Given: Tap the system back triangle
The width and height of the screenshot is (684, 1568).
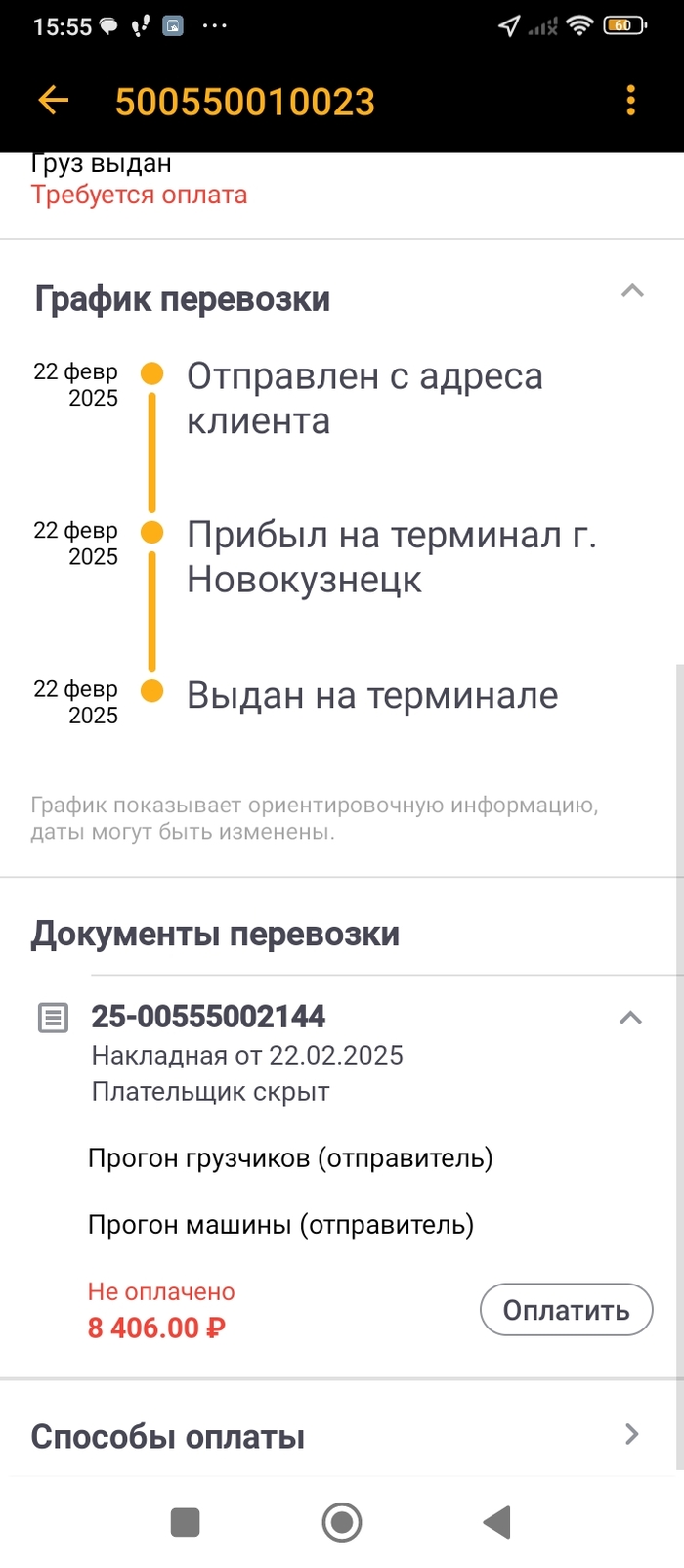Looking at the screenshot, I should (x=497, y=1522).
